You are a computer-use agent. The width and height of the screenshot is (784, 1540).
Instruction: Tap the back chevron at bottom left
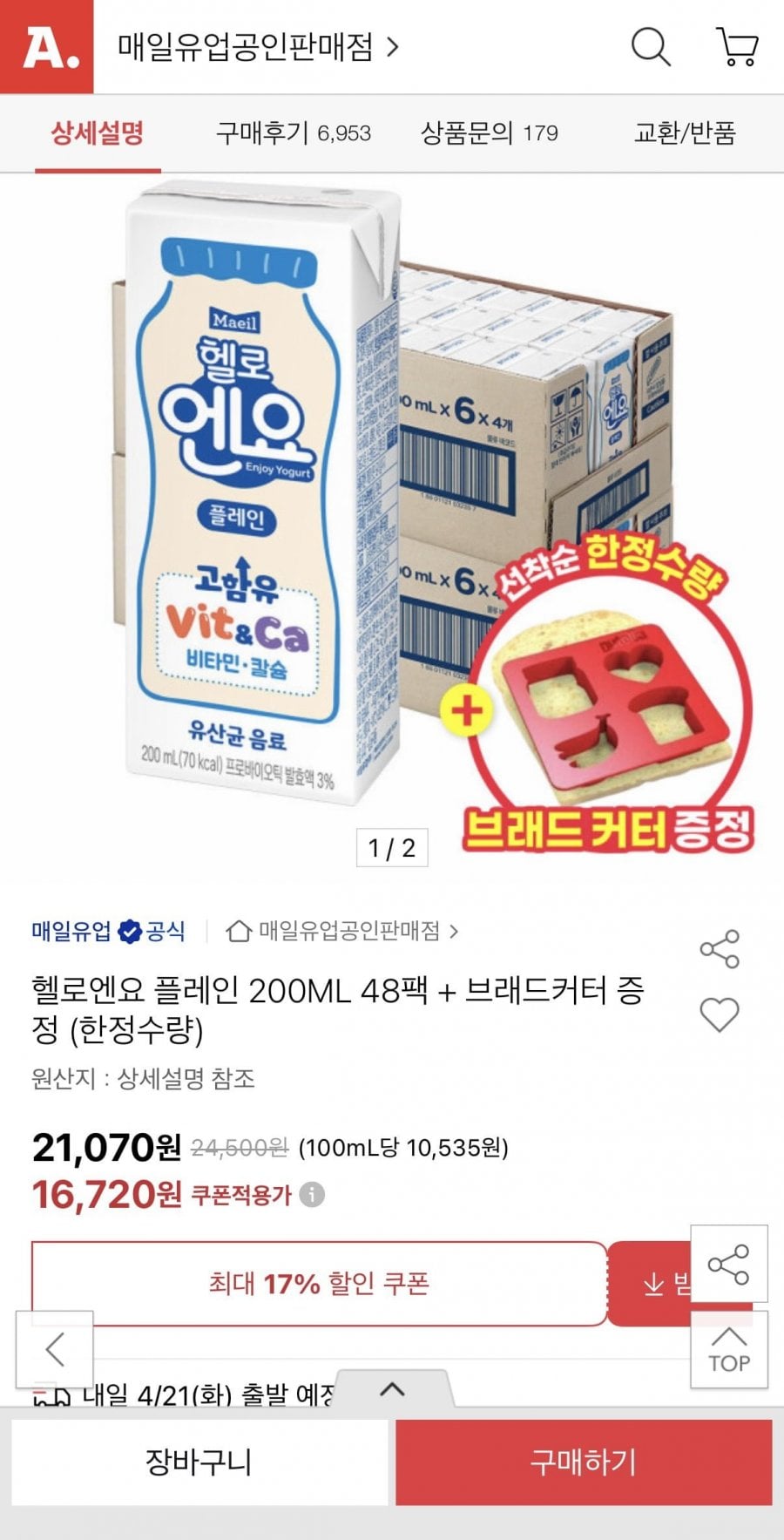(56, 1350)
